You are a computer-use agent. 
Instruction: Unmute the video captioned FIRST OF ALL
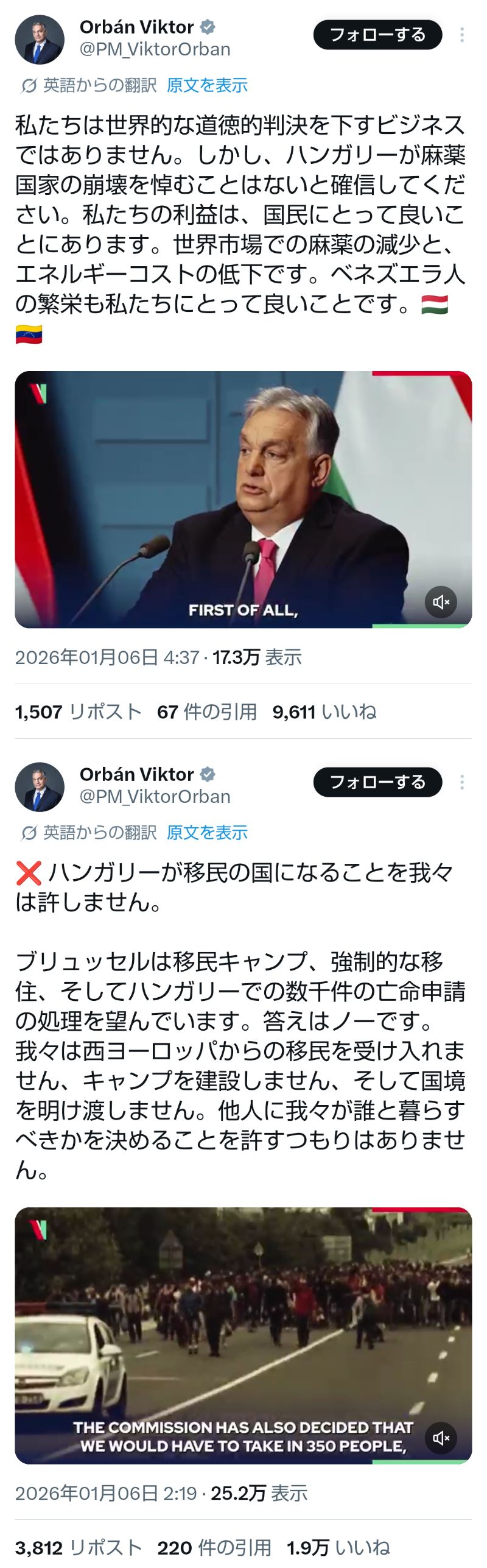click(441, 602)
